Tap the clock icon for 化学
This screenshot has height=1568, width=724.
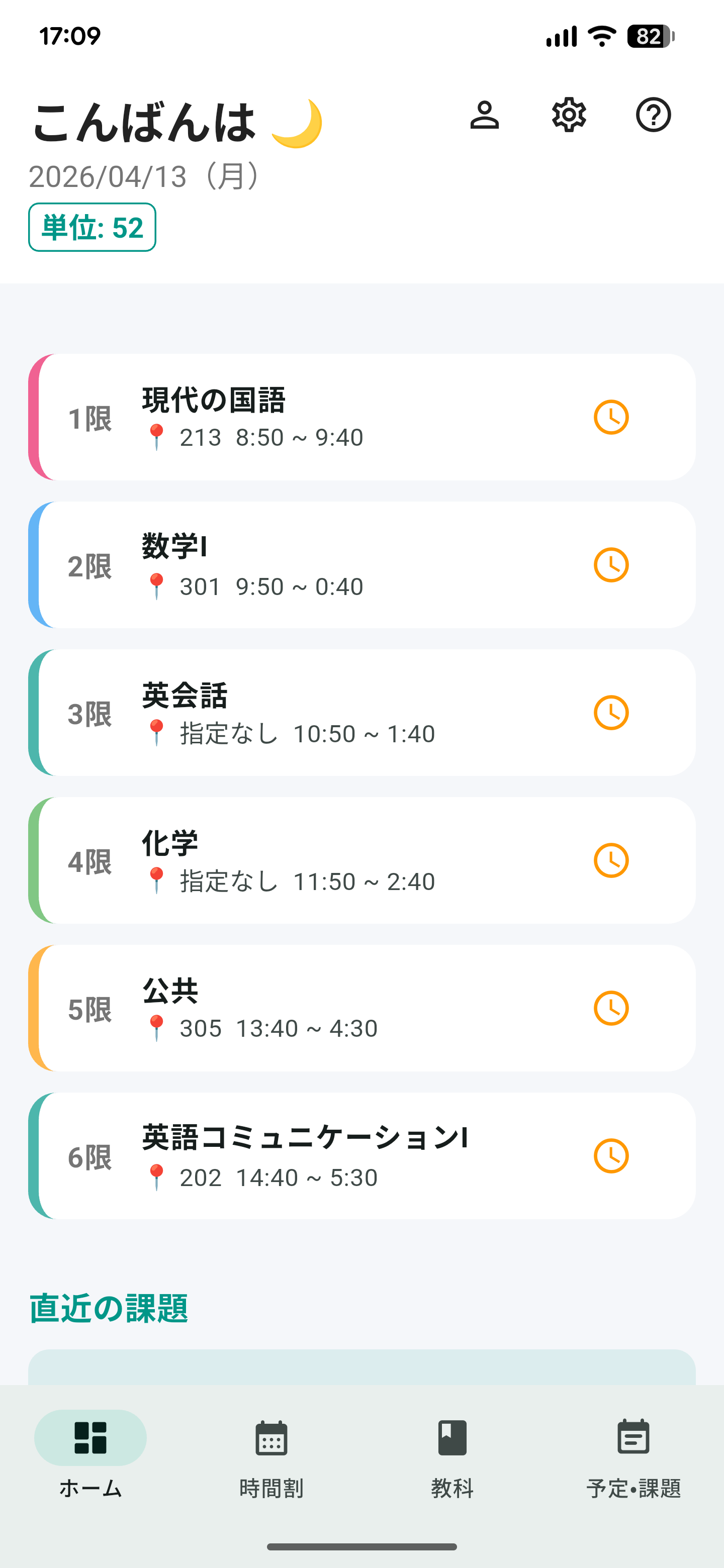pyautogui.click(x=611, y=861)
